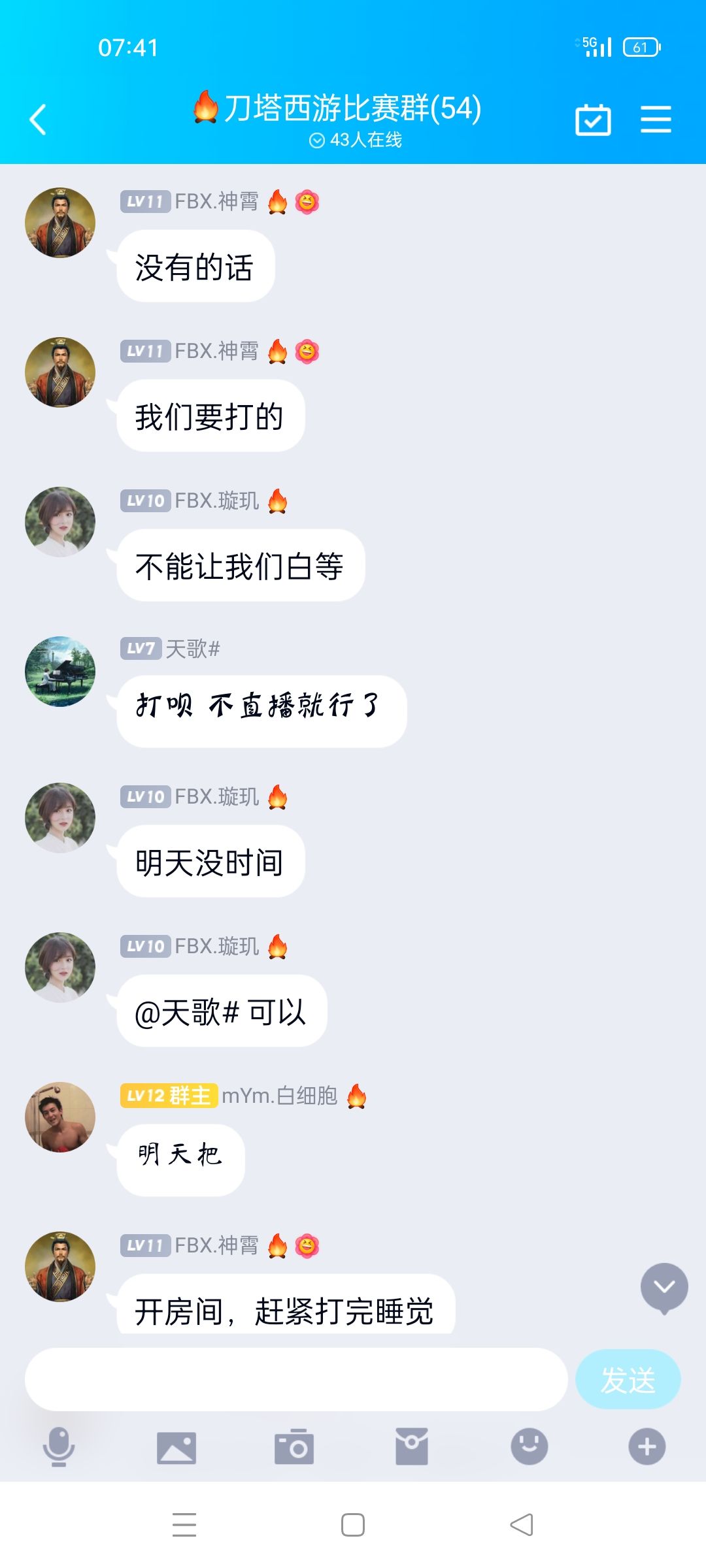
Task: Open the emoji sticker panel
Action: pos(529,1446)
